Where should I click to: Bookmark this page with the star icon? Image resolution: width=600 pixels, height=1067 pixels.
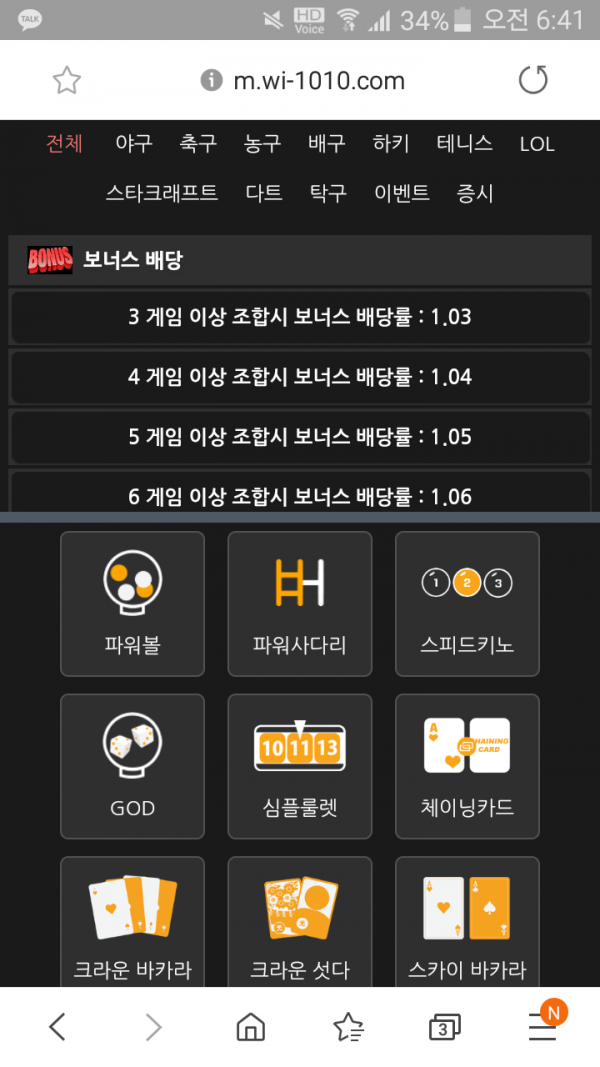pyautogui.click(x=66, y=81)
